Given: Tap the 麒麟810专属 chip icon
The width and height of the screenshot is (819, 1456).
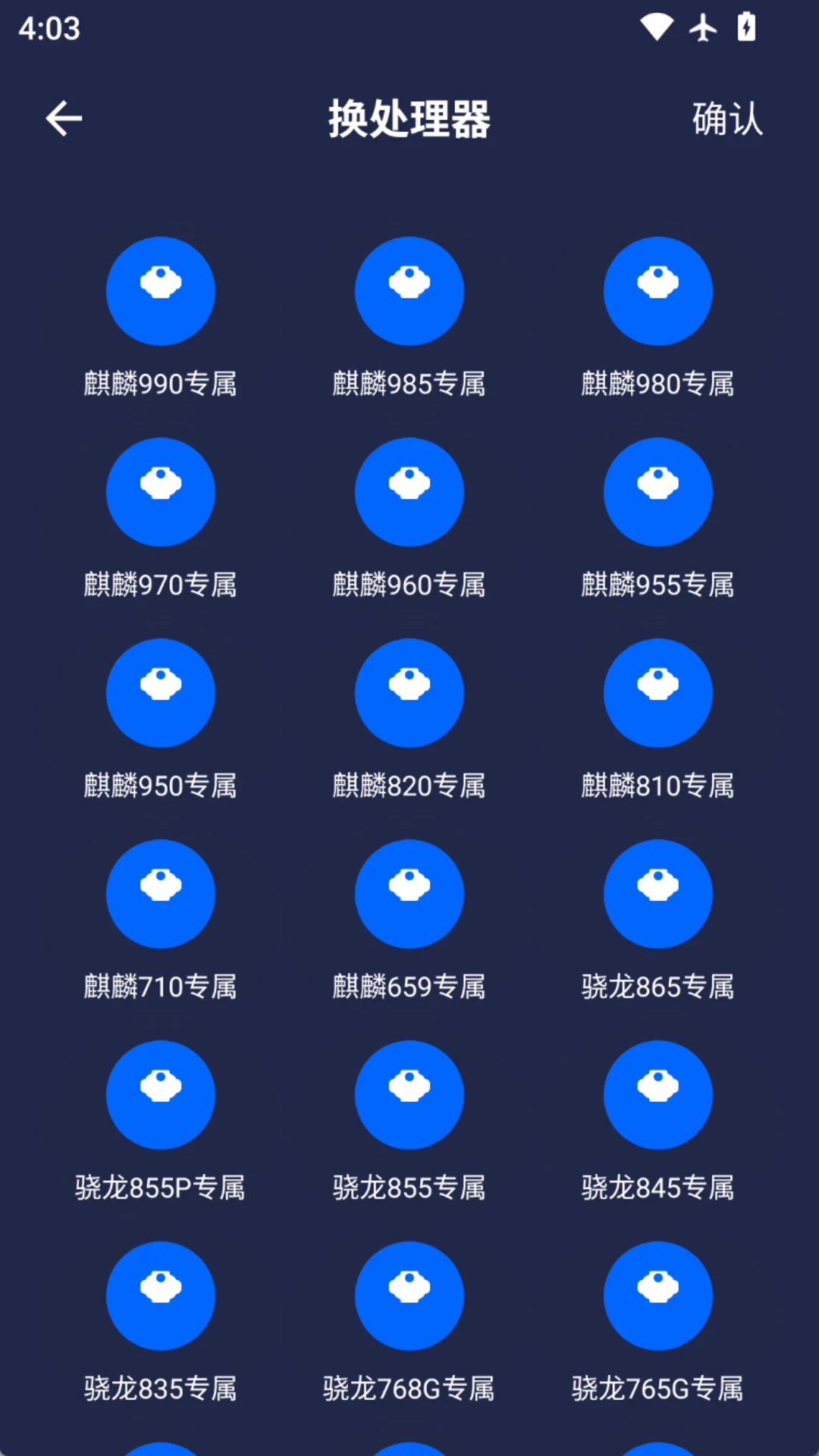Looking at the screenshot, I should (657, 693).
